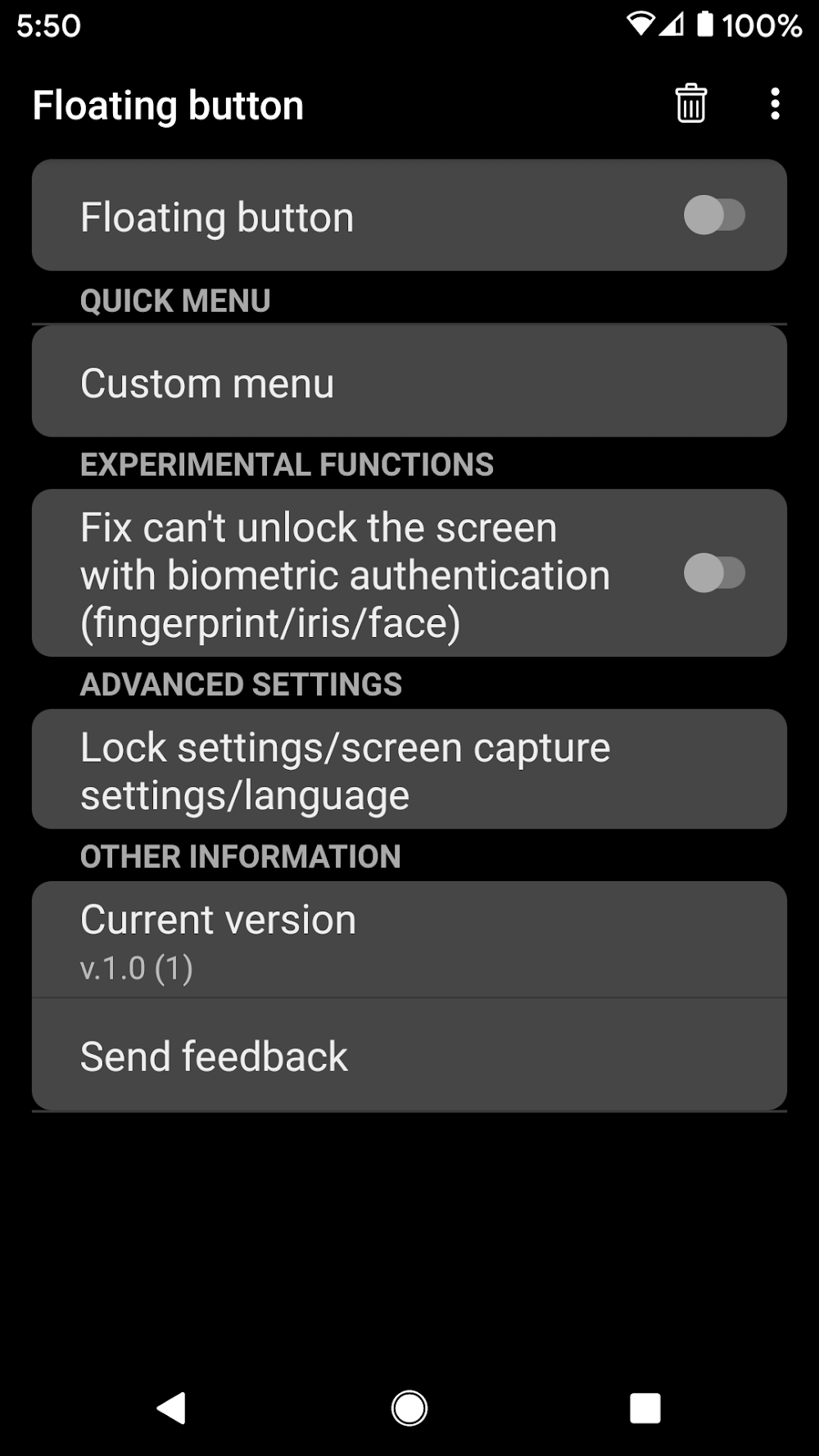Open Send feedback
This screenshot has width=819, height=1456.
[409, 1055]
